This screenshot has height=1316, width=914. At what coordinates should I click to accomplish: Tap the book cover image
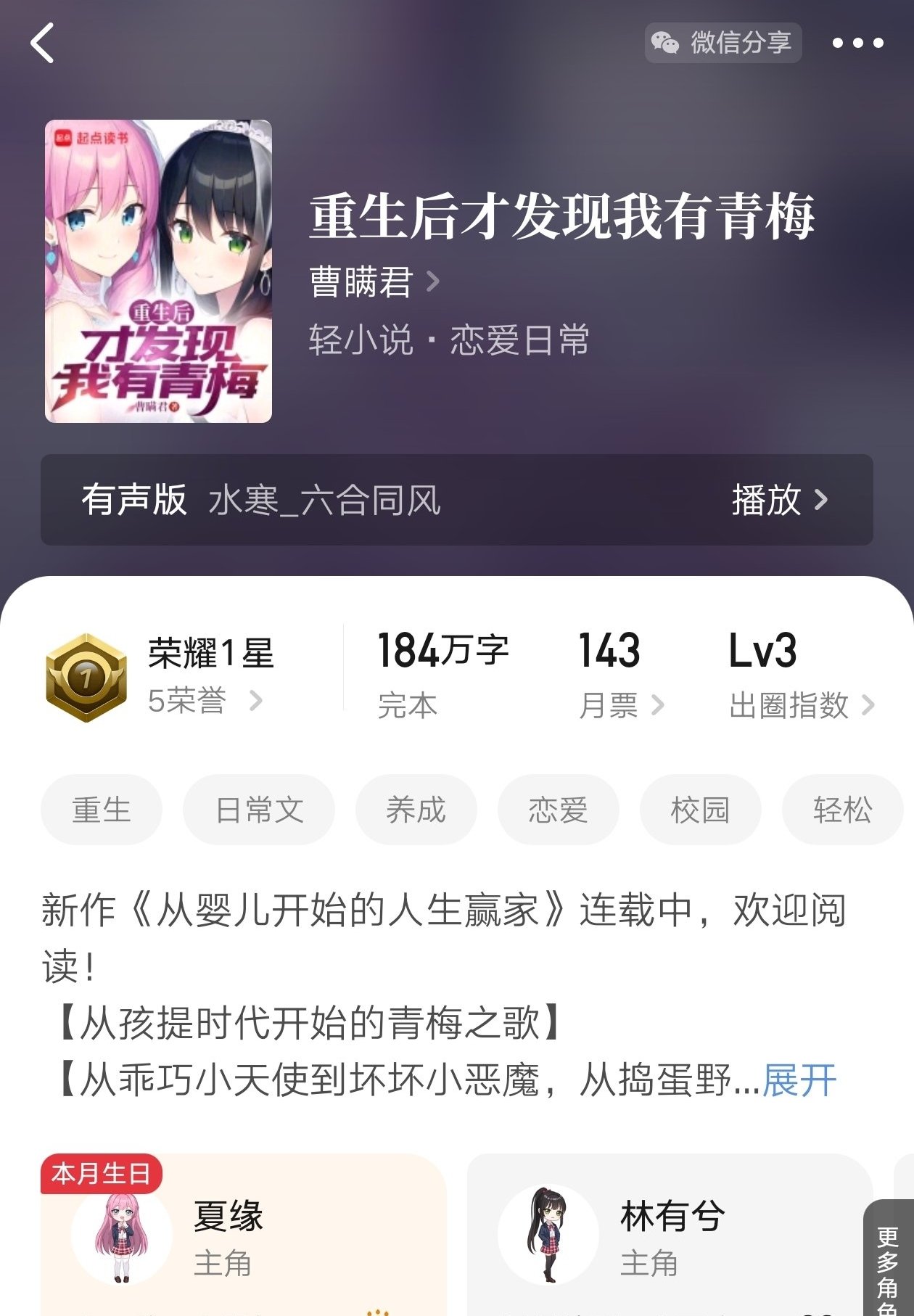coord(158,271)
